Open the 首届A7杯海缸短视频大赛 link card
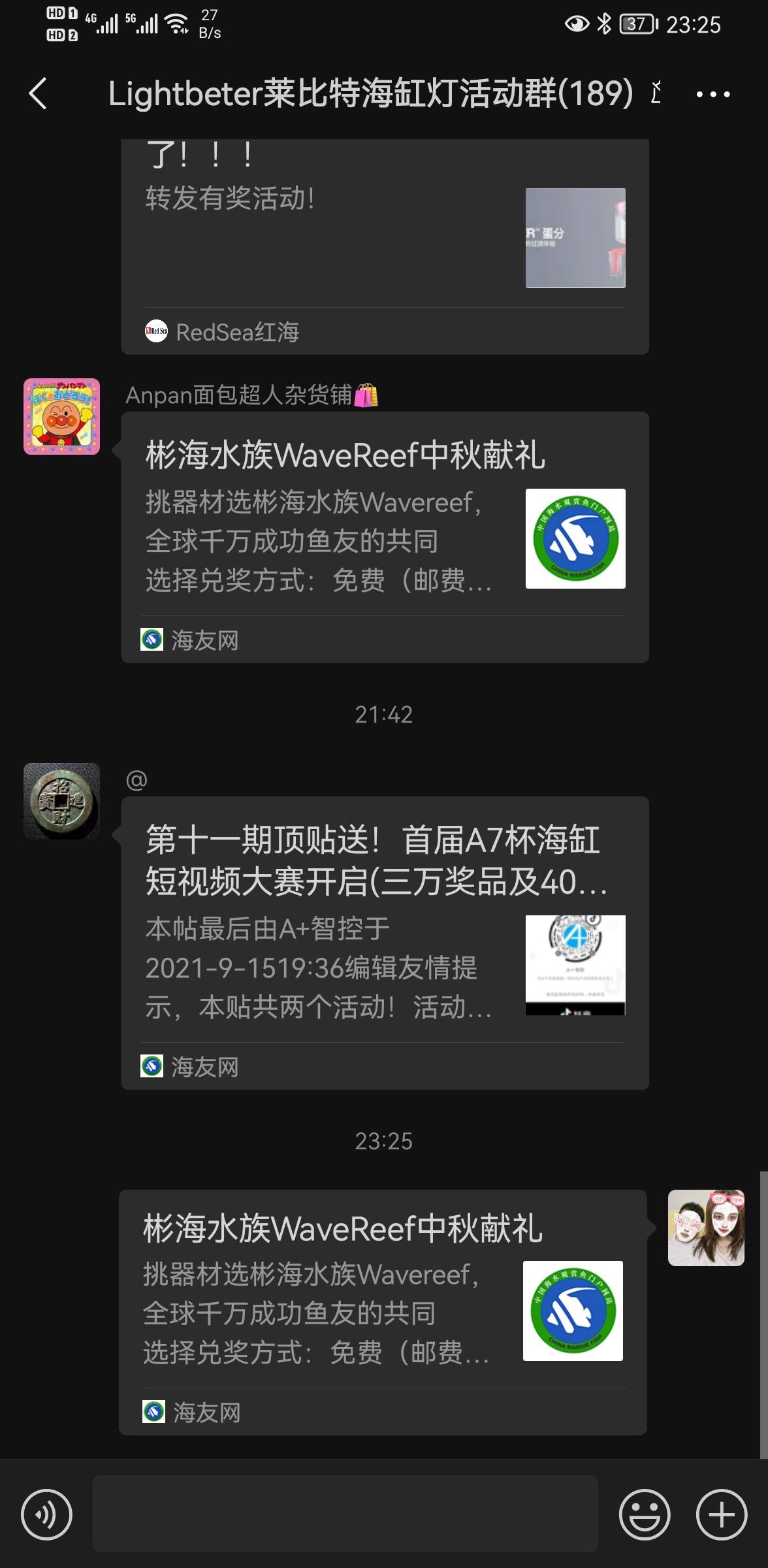This screenshot has width=768, height=1568. point(385,943)
